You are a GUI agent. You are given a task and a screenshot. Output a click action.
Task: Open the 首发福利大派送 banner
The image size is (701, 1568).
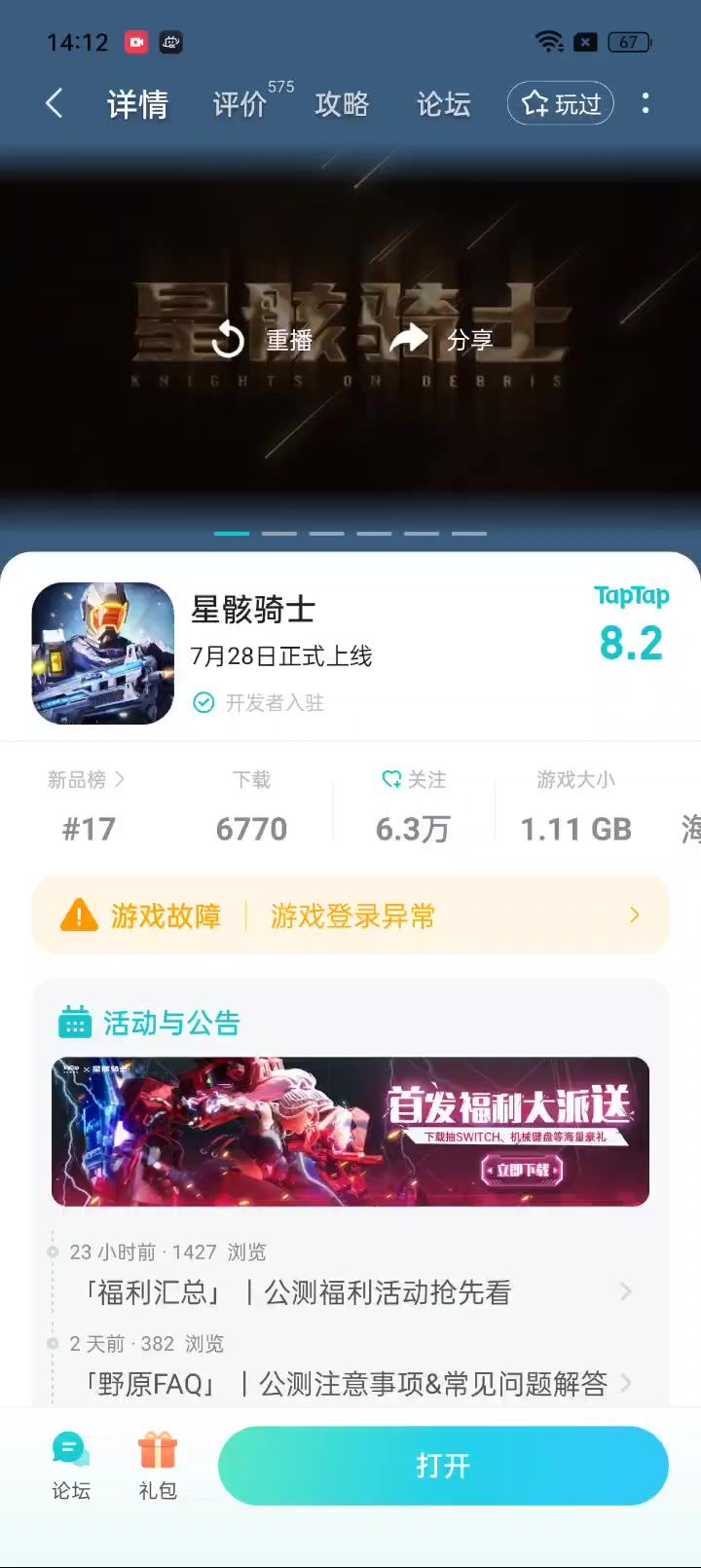pyautogui.click(x=350, y=1132)
